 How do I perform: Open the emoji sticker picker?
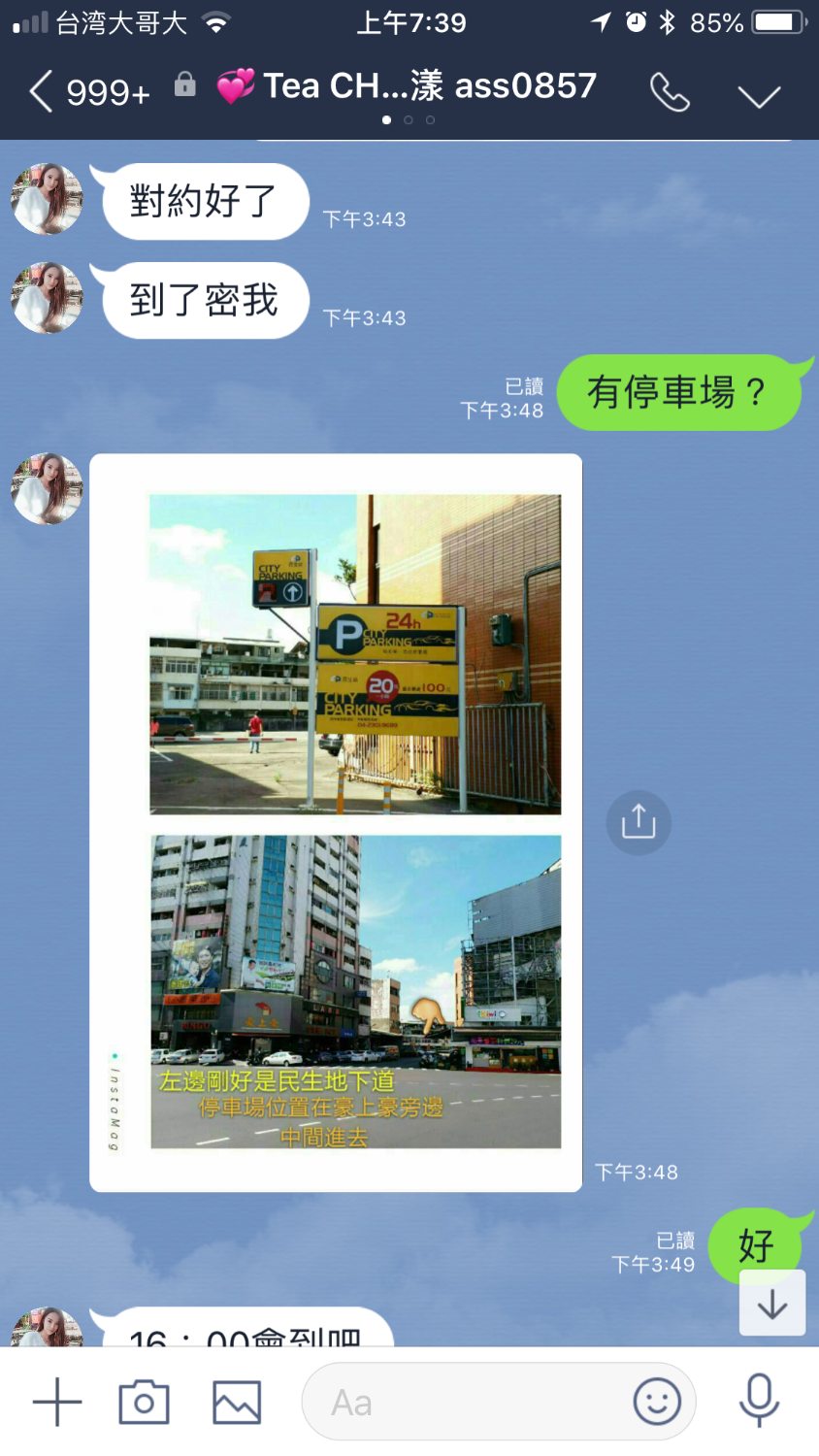[x=657, y=1403]
